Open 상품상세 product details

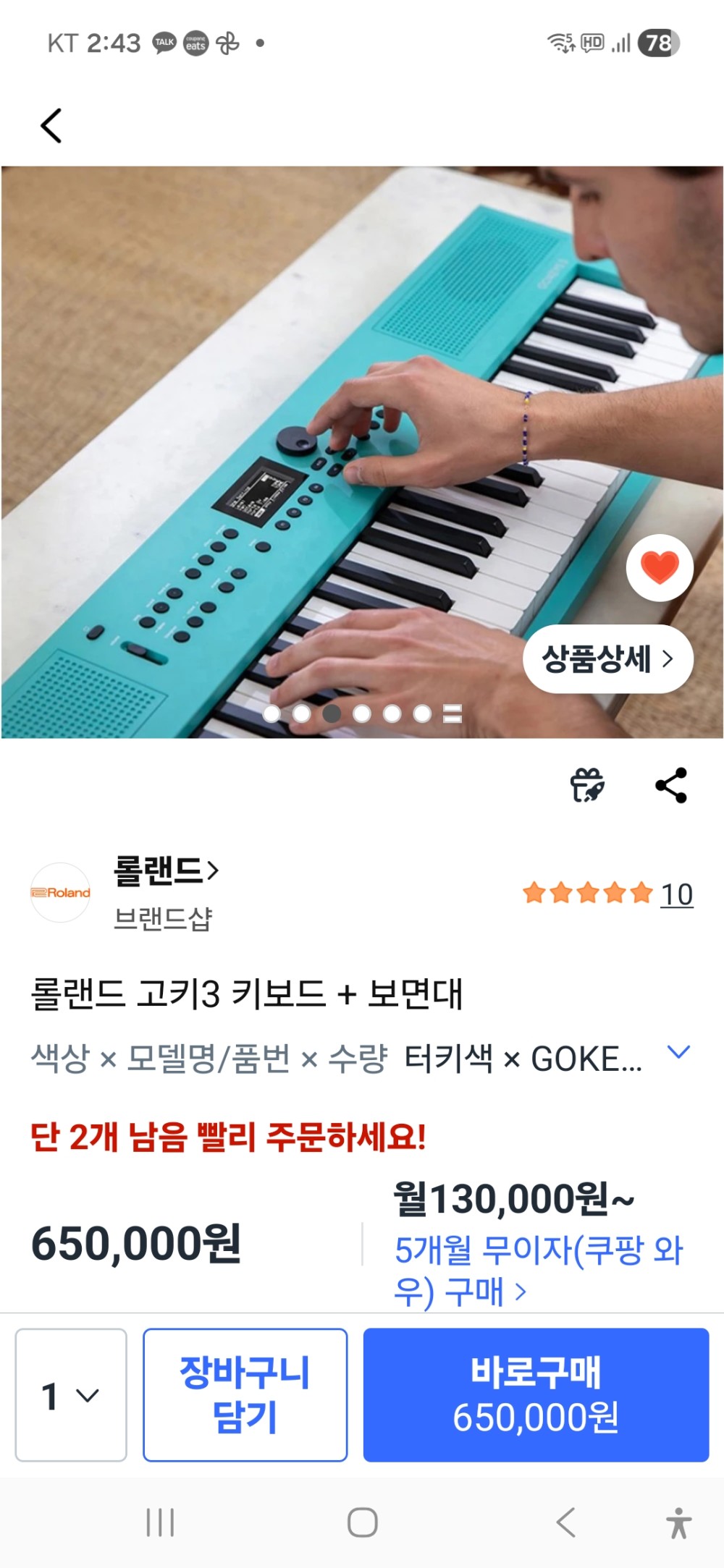pos(607,659)
